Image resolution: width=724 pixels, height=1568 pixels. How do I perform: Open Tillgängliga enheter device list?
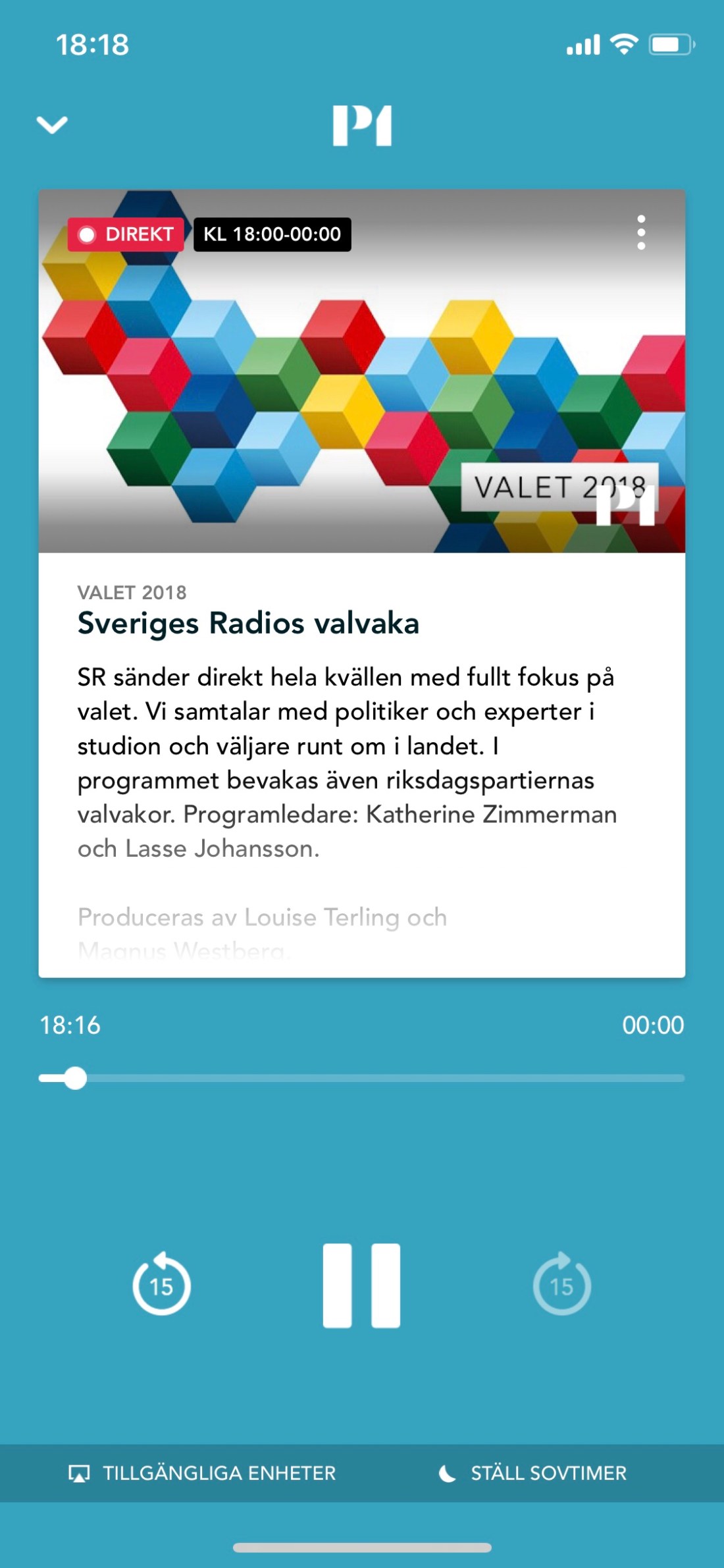click(203, 1473)
